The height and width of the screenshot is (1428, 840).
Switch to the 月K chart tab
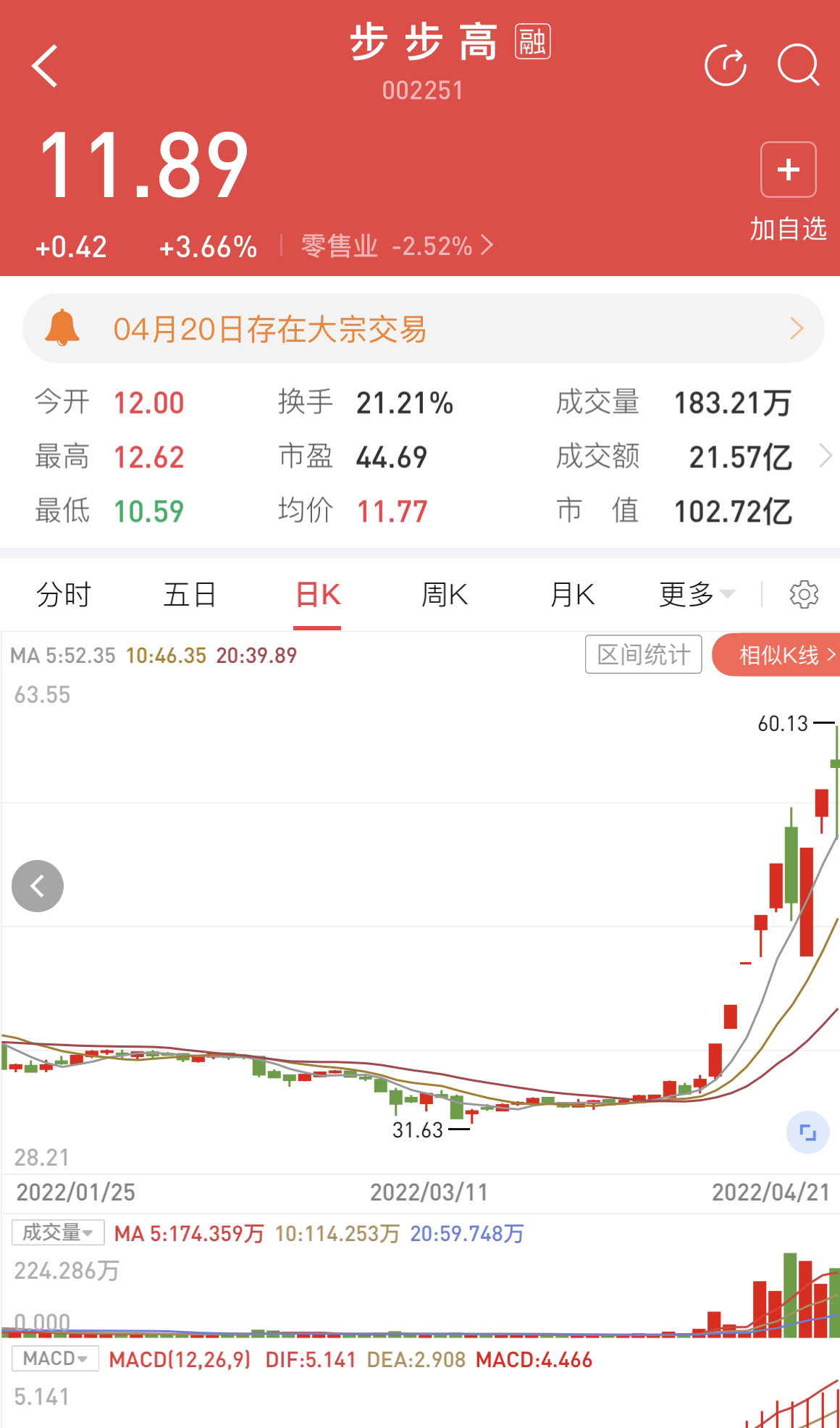point(572,595)
